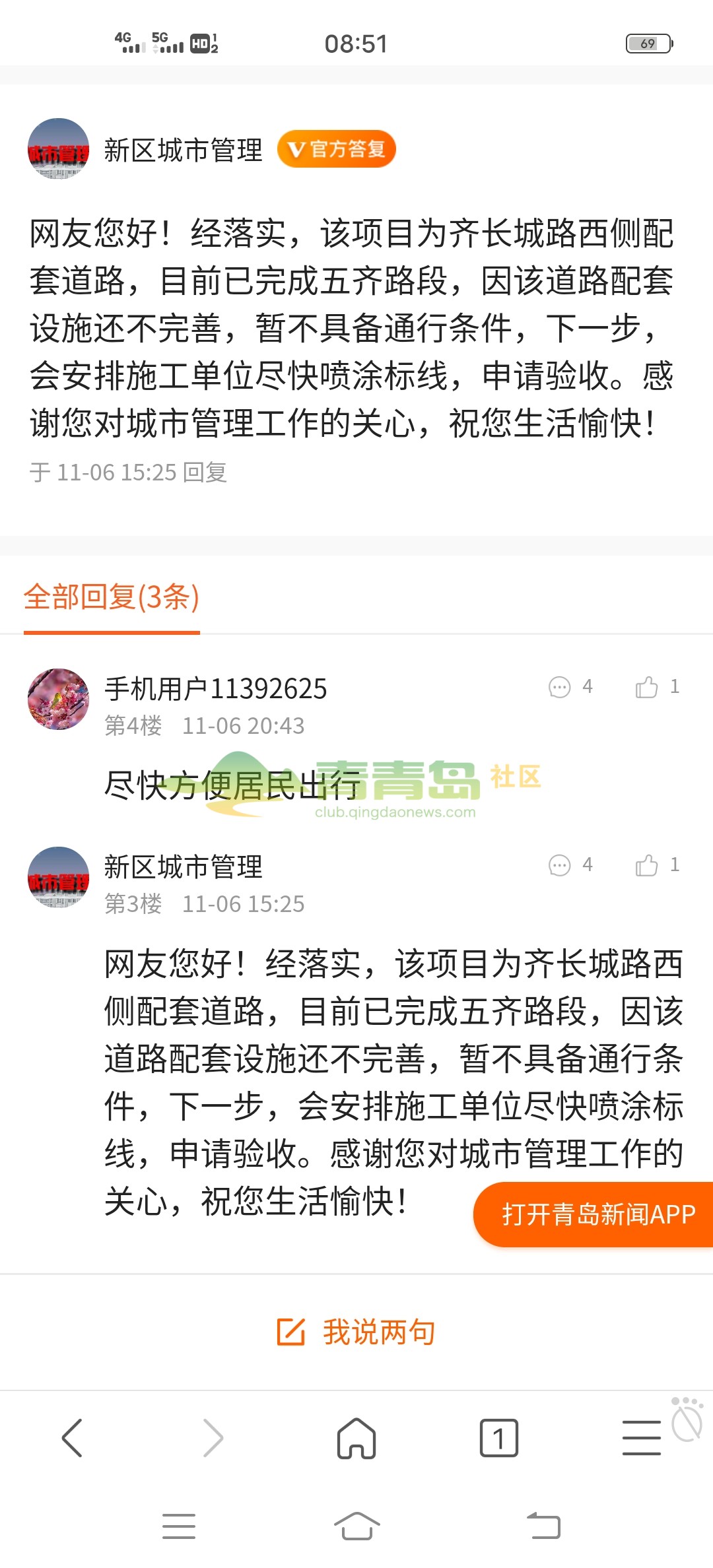Like 新区城市管理's 第3楼 reply
The height and width of the screenshot is (1568, 713).
(647, 865)
